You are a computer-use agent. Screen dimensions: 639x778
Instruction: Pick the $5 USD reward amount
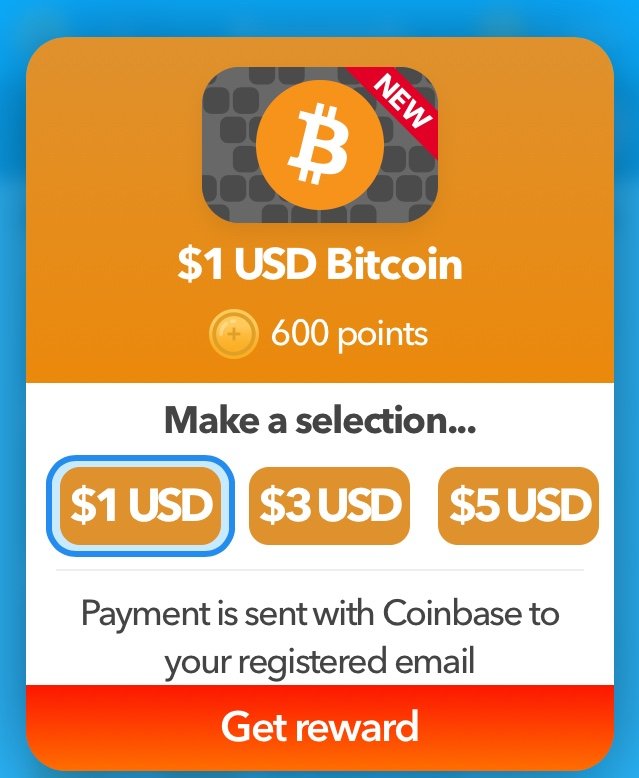[518, 506]
